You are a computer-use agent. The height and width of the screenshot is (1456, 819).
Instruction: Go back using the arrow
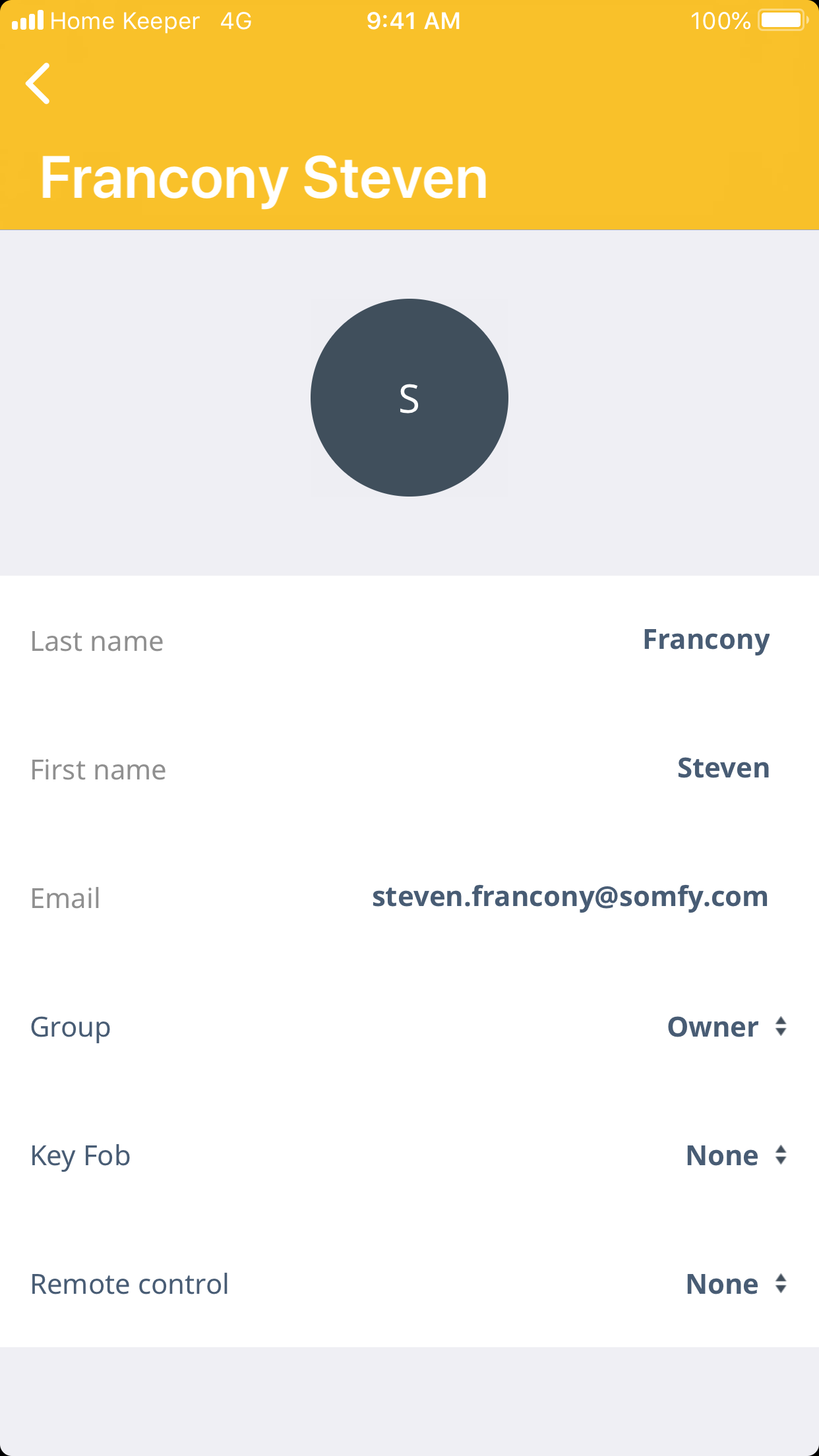[x=38, y=84]
